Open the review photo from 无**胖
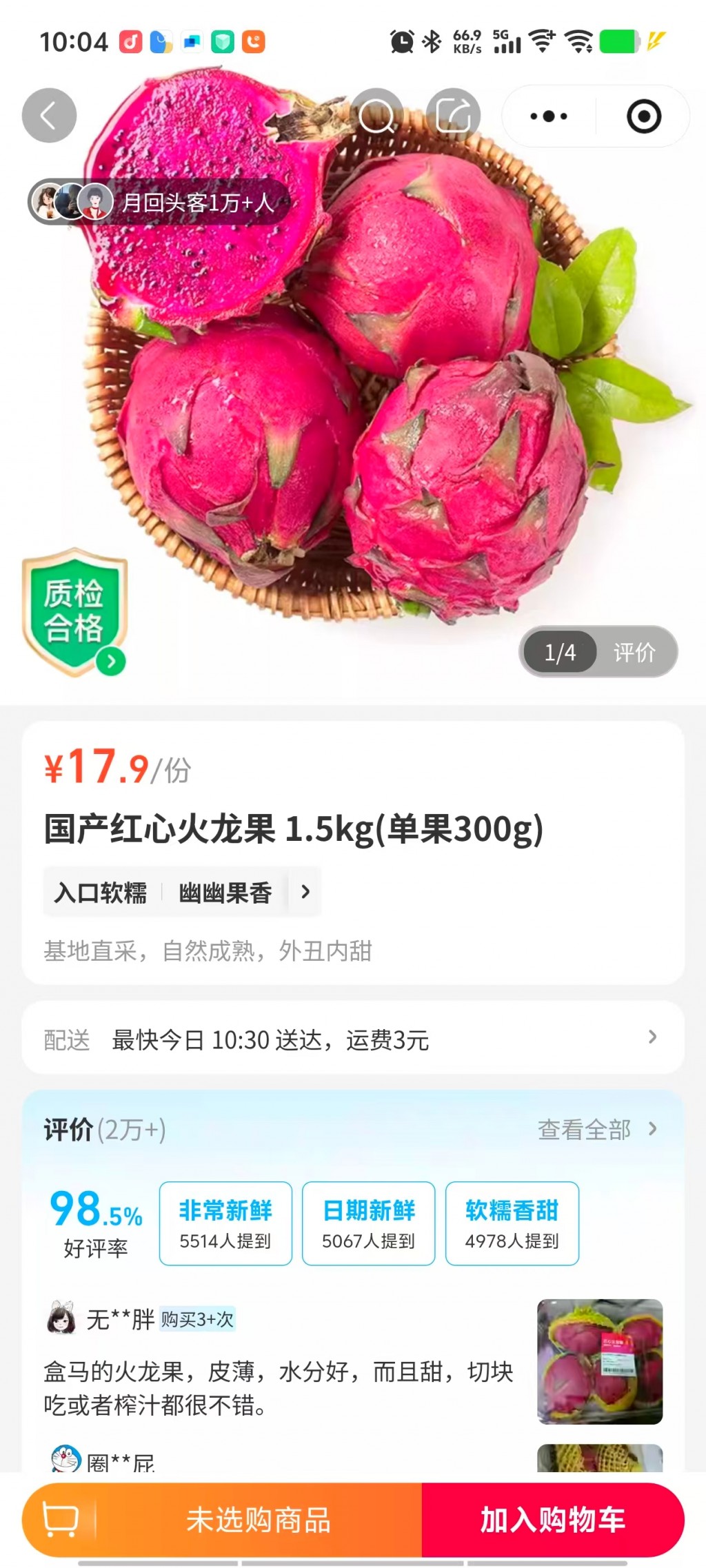 600,1361
